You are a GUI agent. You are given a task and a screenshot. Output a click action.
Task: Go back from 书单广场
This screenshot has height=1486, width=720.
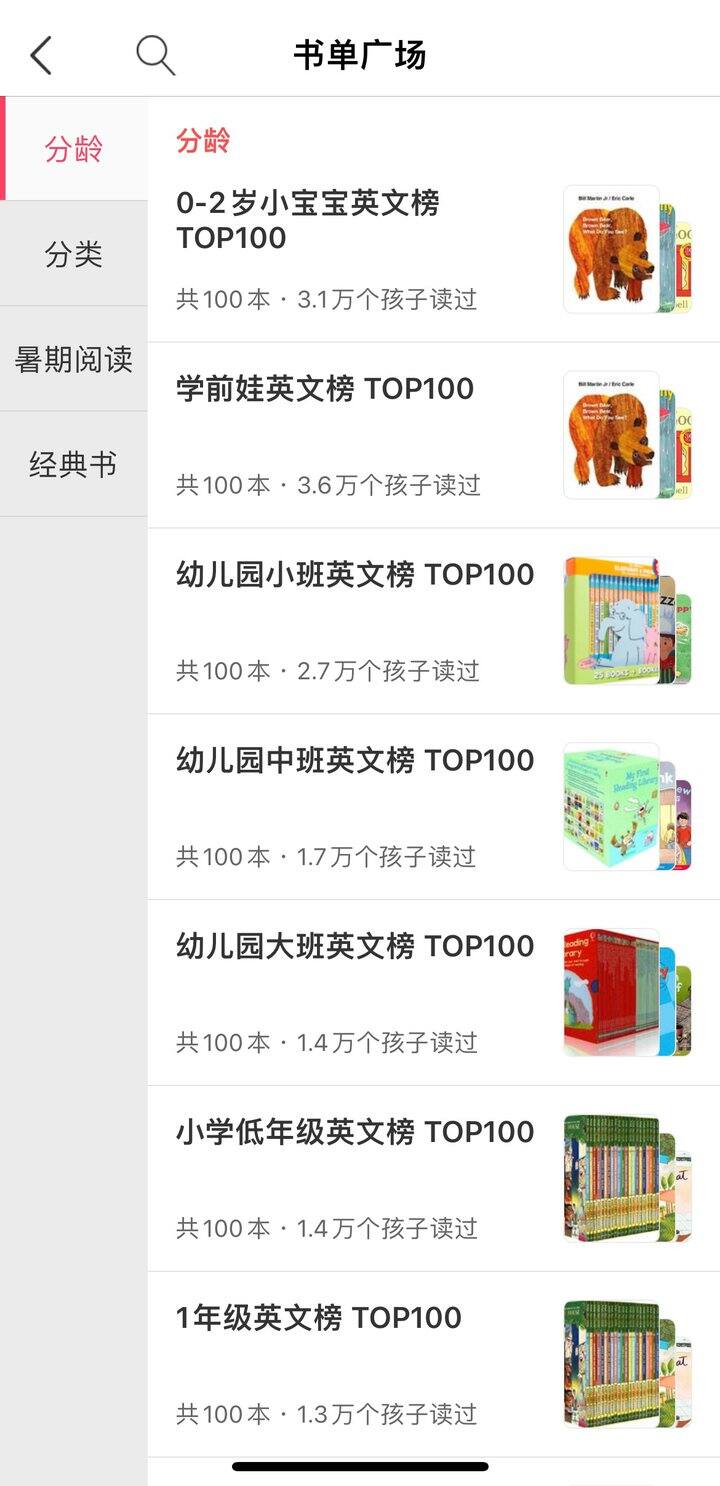(x=41, y=56)
